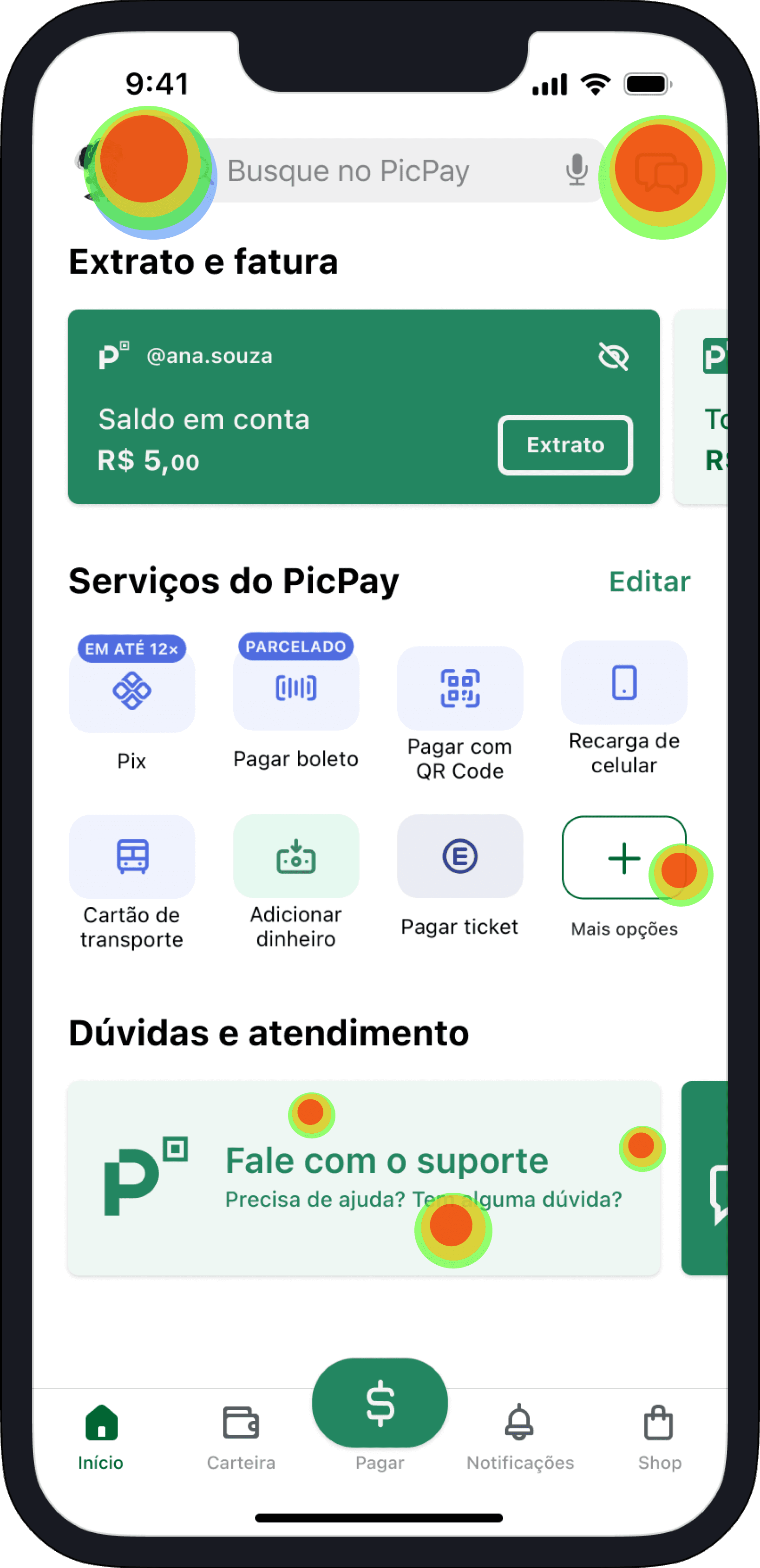
Task: Choose Recarga de celular
Action: (624, 708)
